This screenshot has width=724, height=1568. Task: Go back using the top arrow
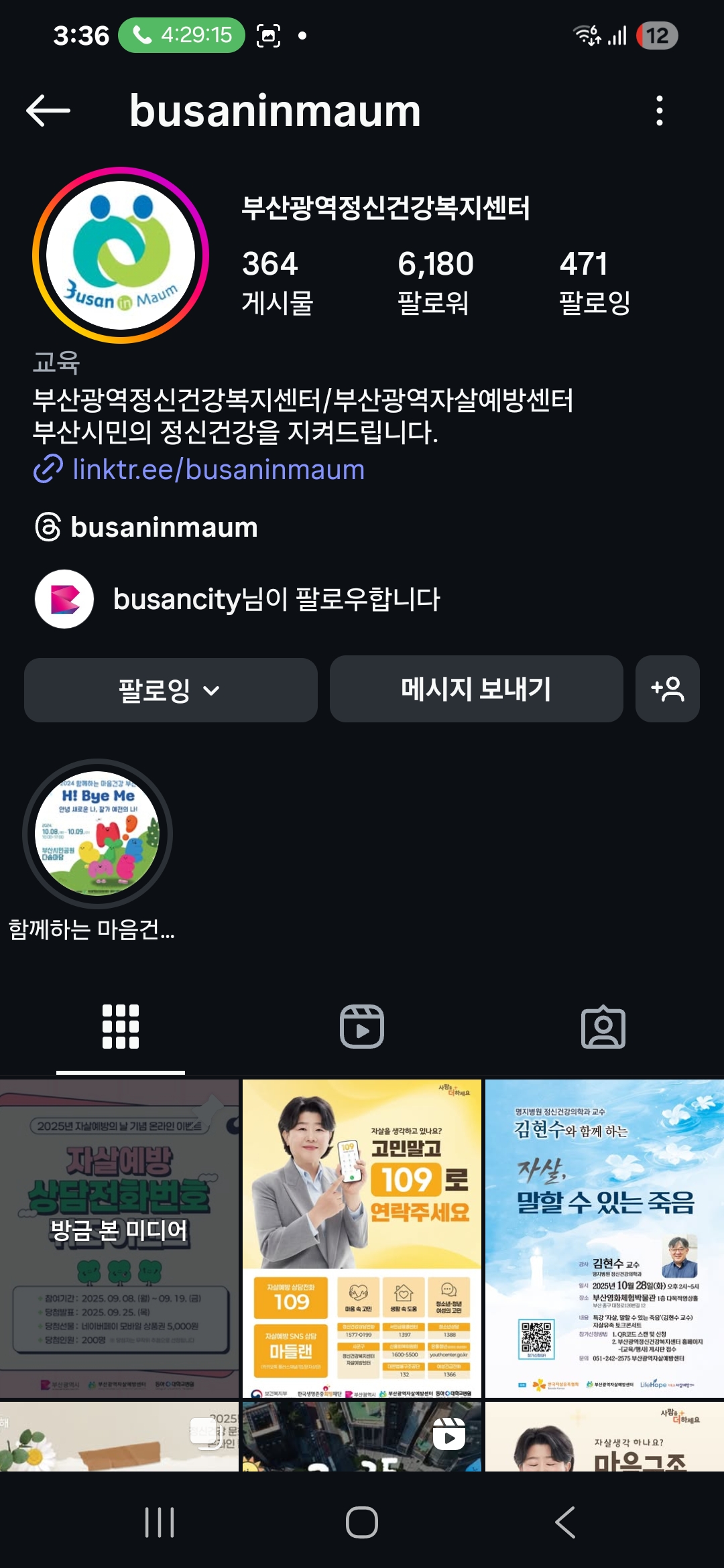(x=48, y=111)
